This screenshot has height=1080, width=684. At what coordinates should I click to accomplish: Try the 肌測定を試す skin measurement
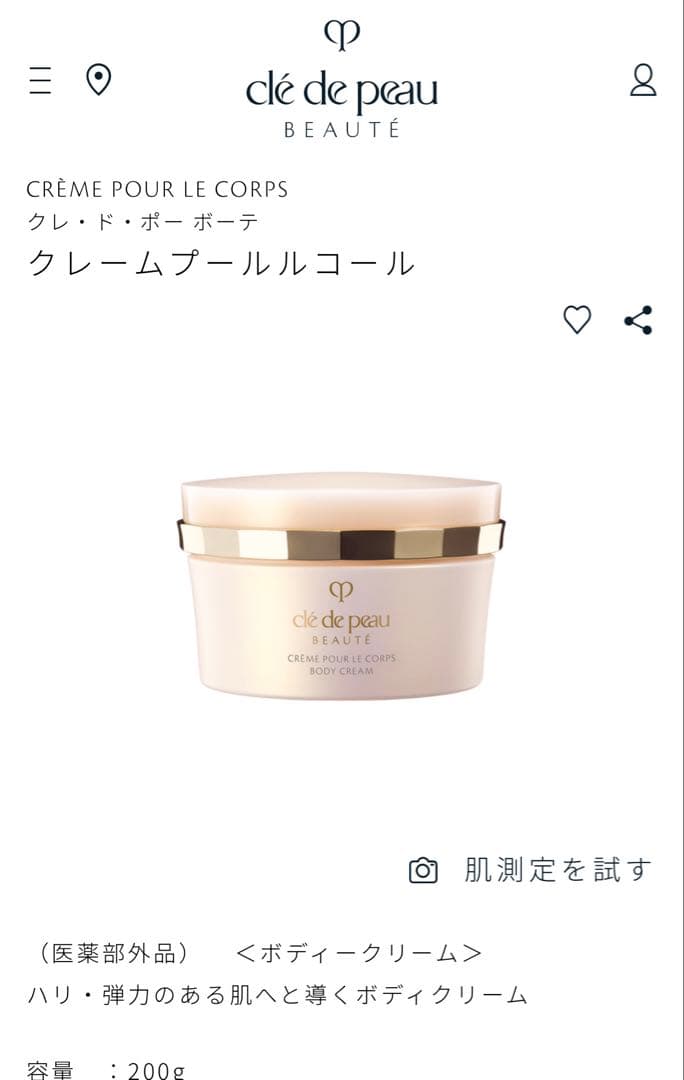pyautogui.click(x=531, y=870)
